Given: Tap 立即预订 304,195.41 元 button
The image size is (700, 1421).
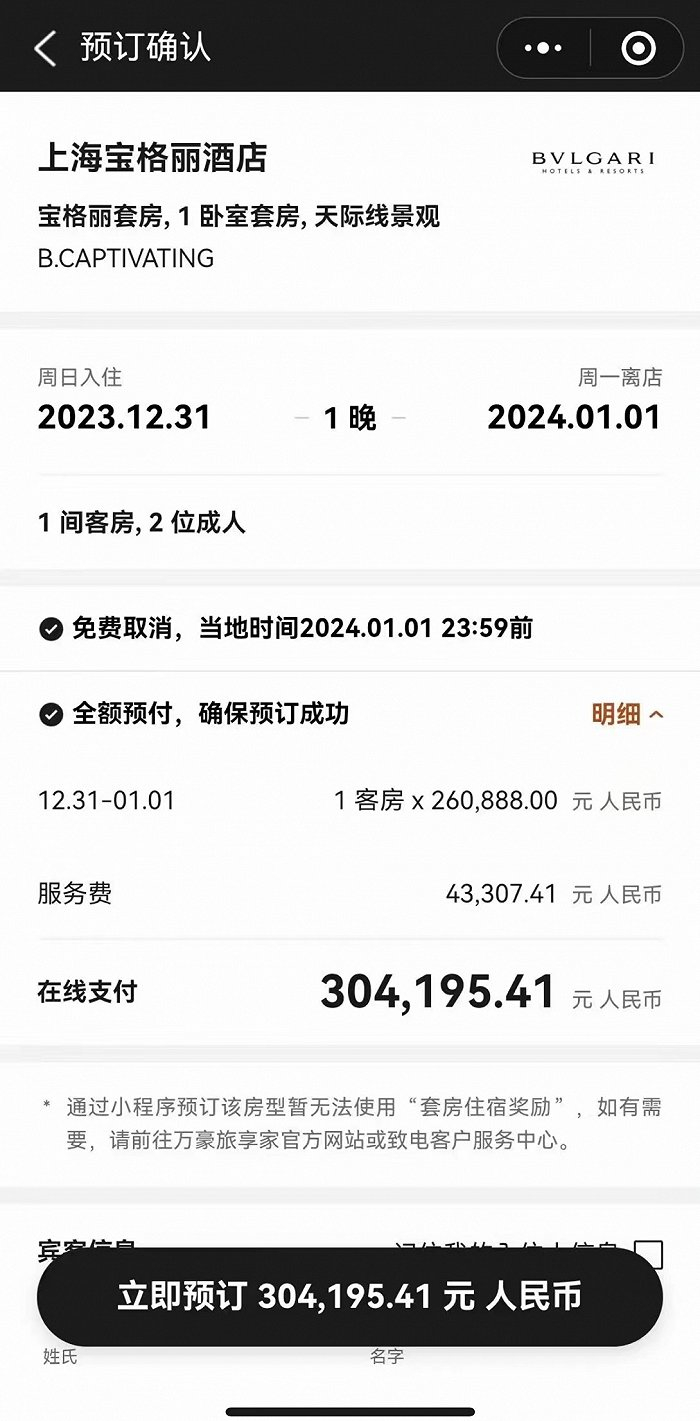Looking at the screenshot, I should click(x=350, y=1296).
